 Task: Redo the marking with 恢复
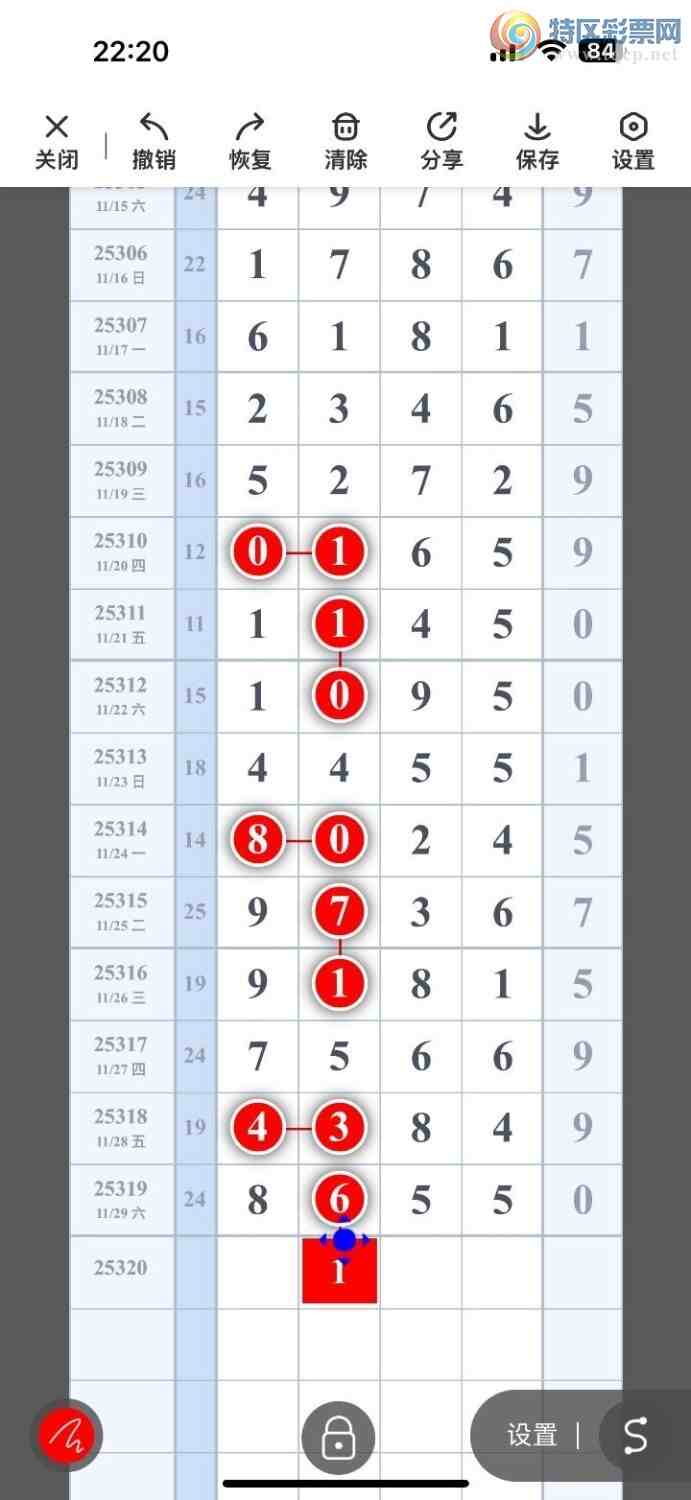pos(249,141)
